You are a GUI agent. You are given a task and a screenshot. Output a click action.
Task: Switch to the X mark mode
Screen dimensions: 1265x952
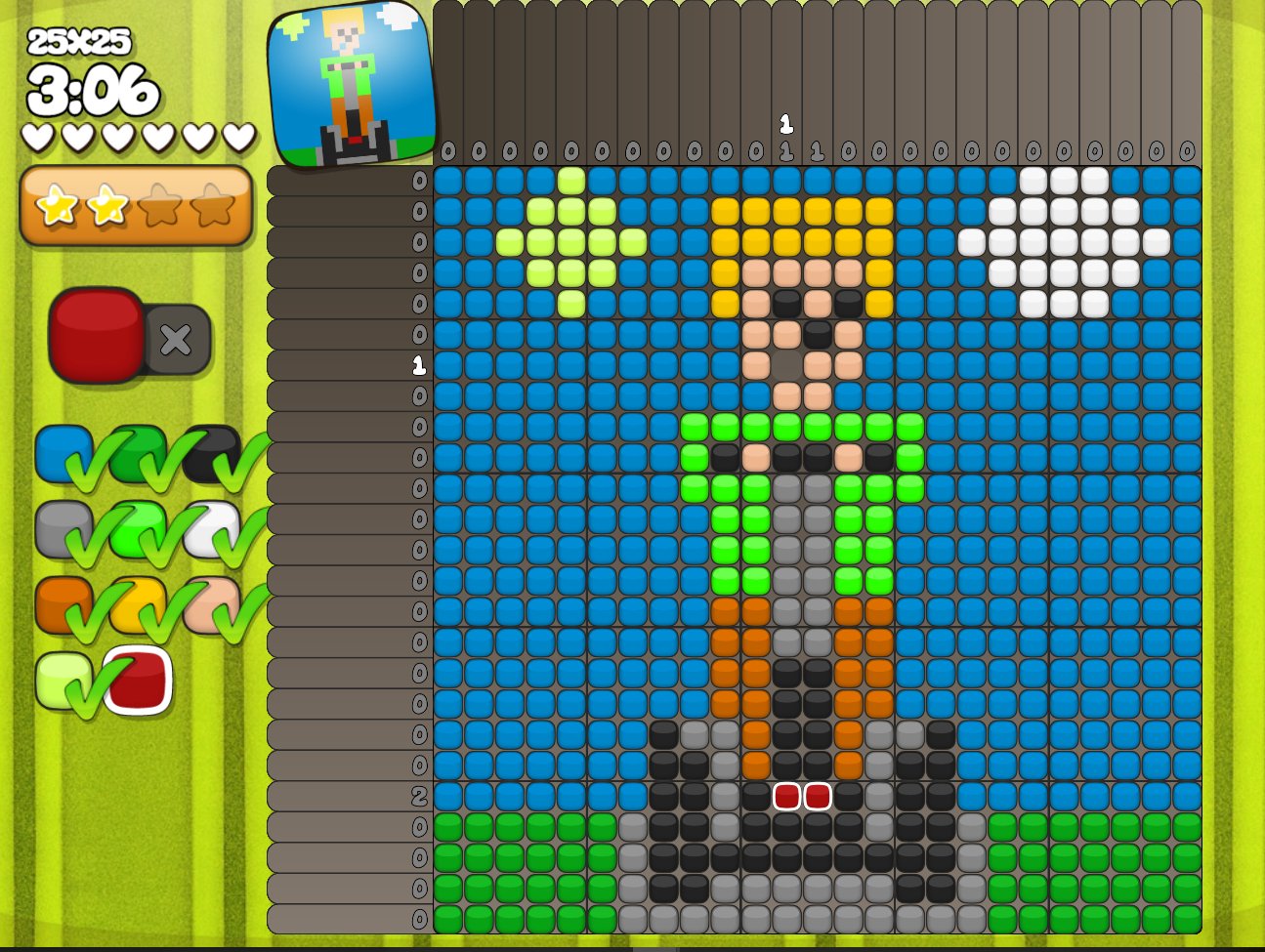177,340
